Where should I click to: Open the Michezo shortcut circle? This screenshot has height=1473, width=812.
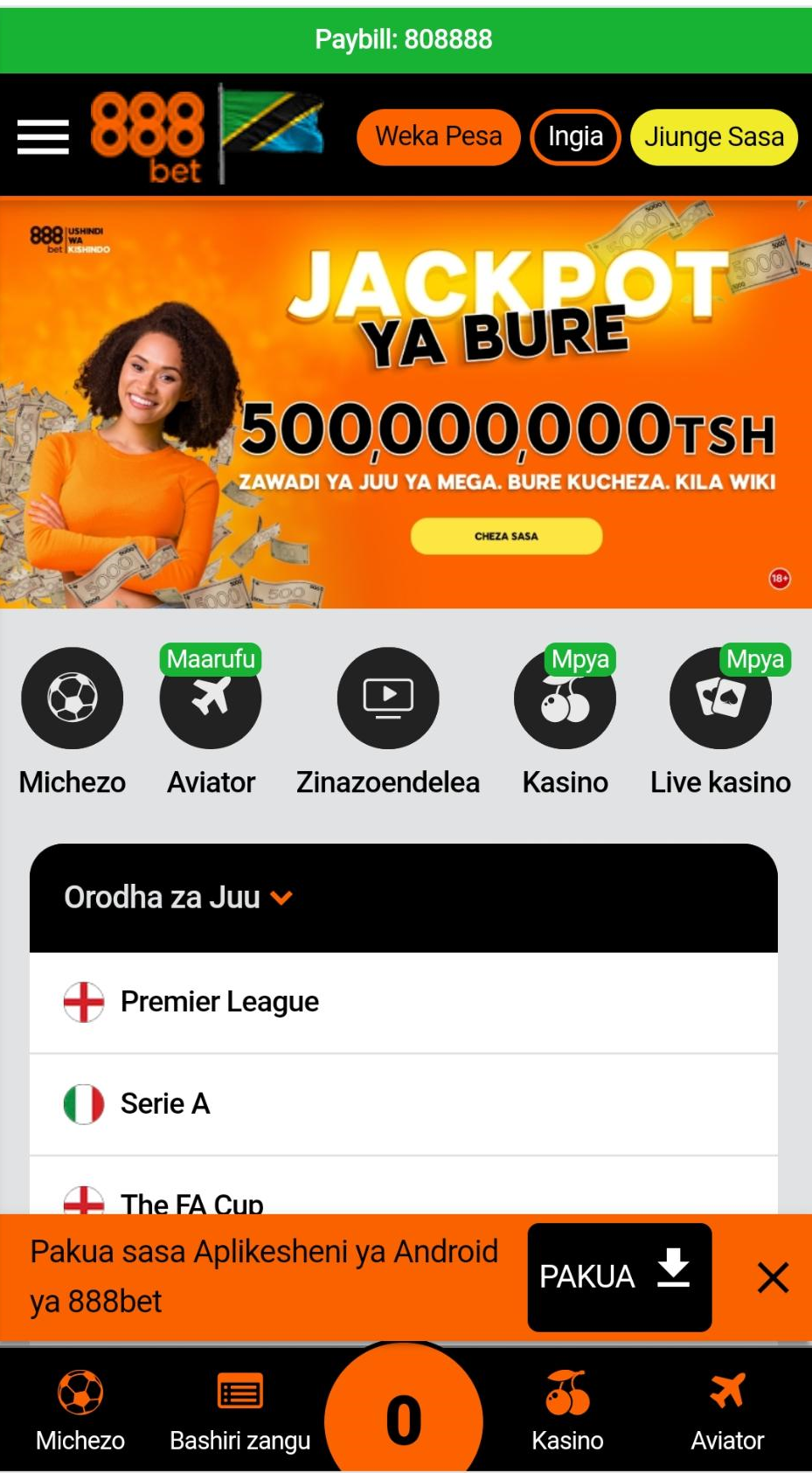(72, 698)
